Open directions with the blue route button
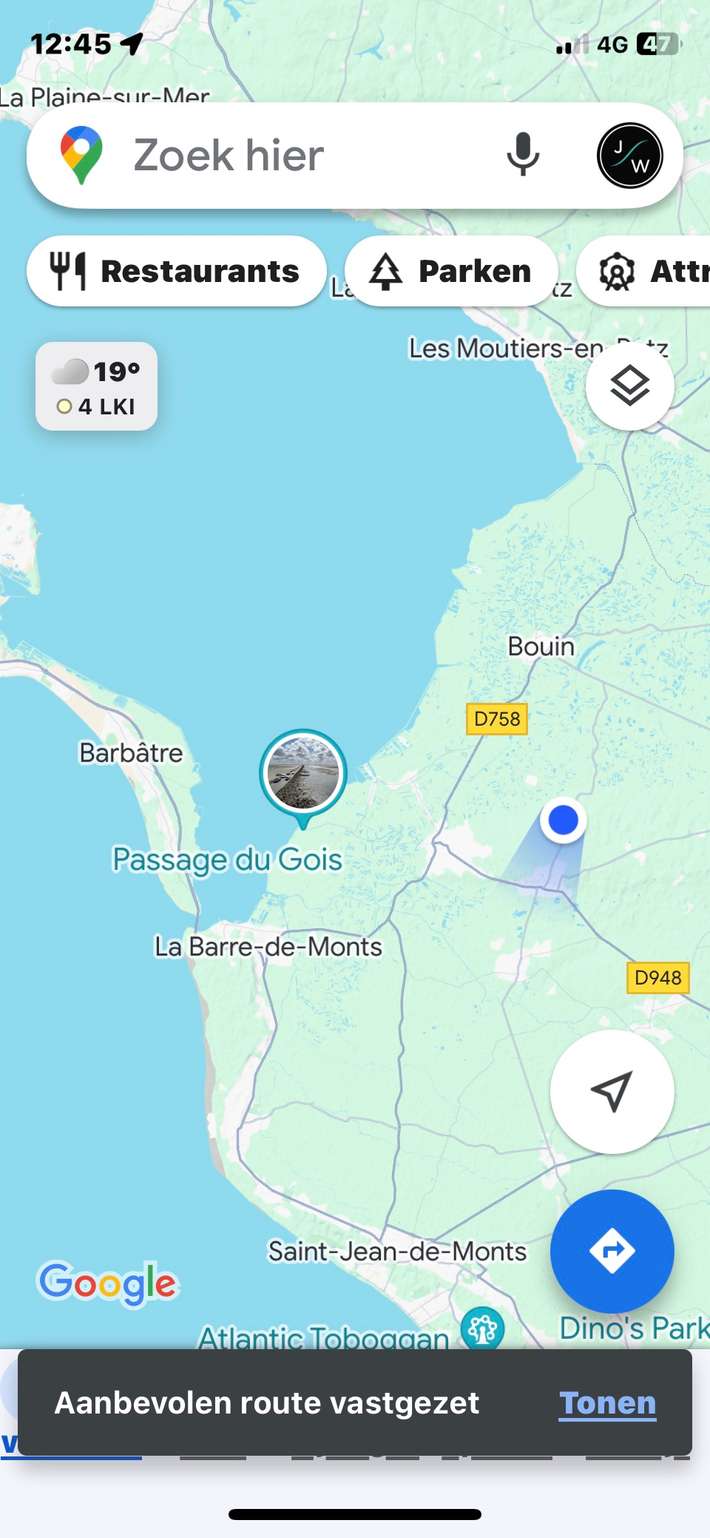Image resolution: width=710 pixels, height=1538 pixels. click(611, 1251)
